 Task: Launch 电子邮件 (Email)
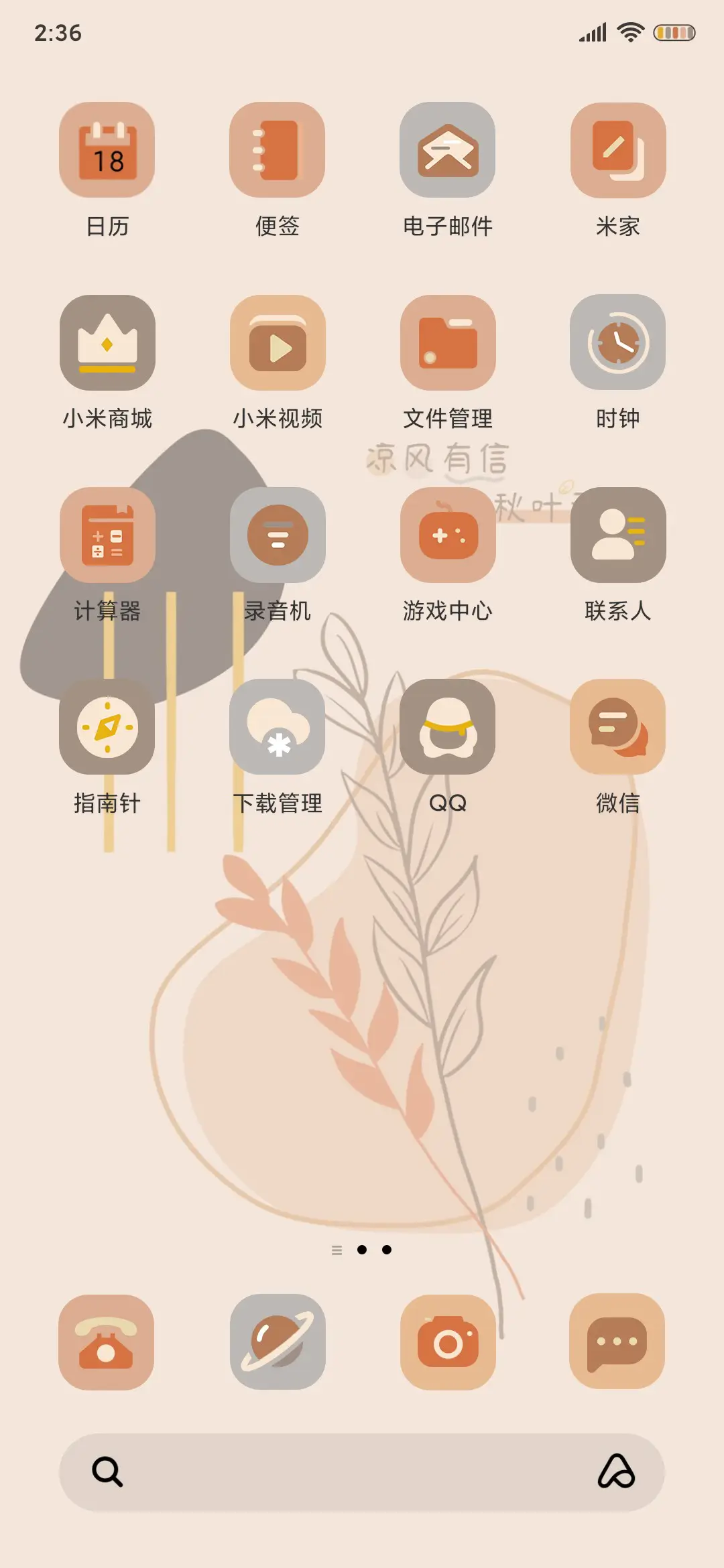(x=447, y=151)
